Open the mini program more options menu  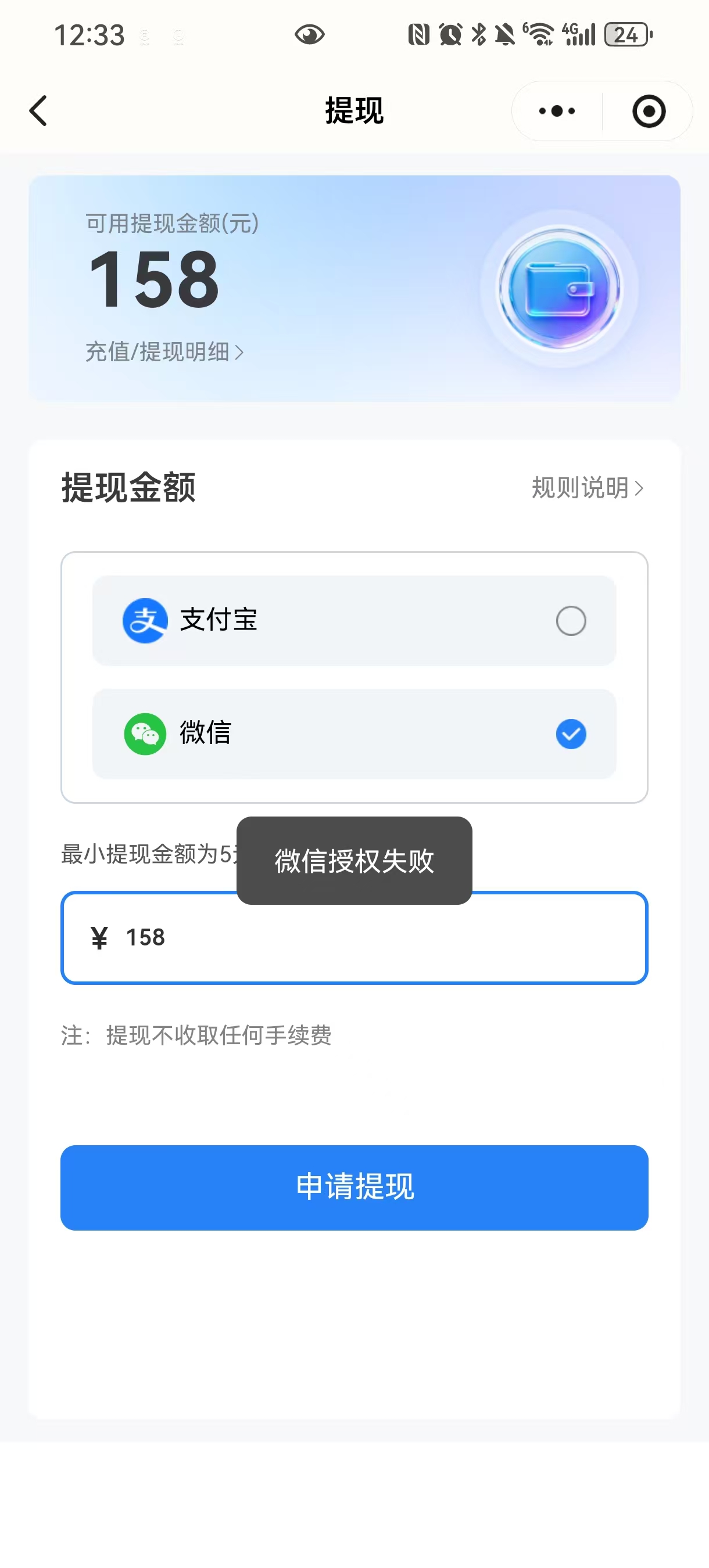[x=557, y=111]
